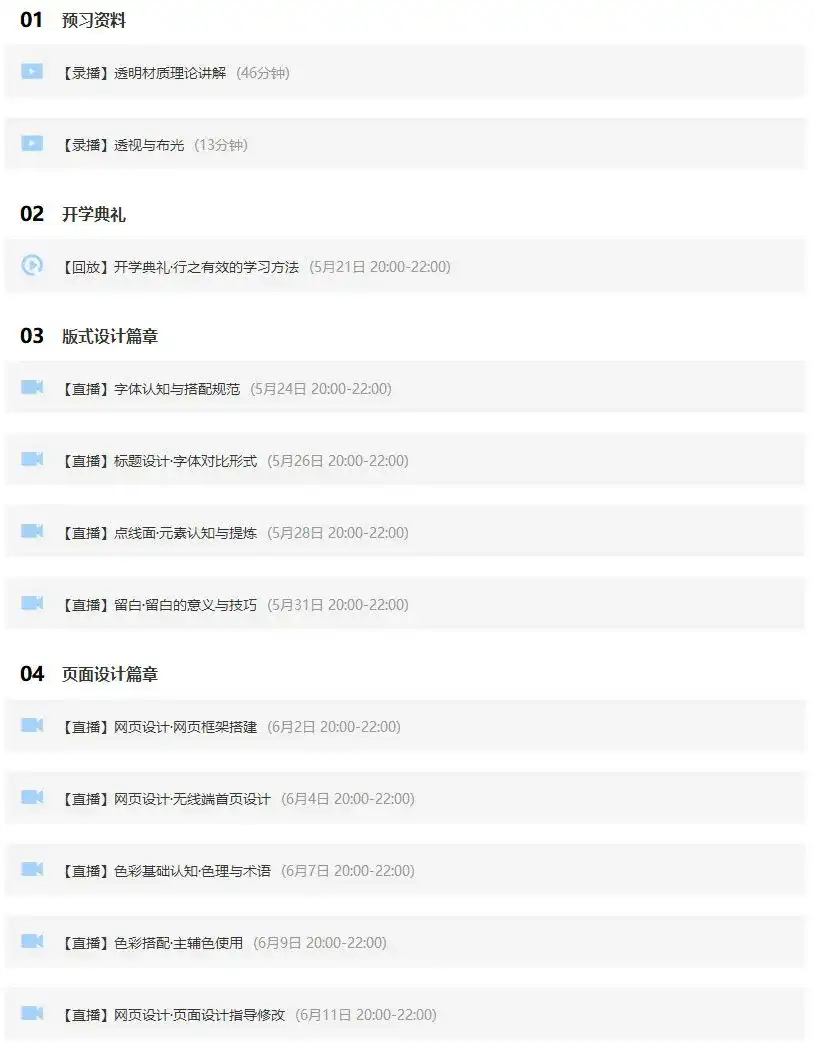The width and height of the screenshot is (814, 1045).
Task: Click camera icon beside 字体认知与搭配规范
Action: pyautogui.click(x=31, y=388)
